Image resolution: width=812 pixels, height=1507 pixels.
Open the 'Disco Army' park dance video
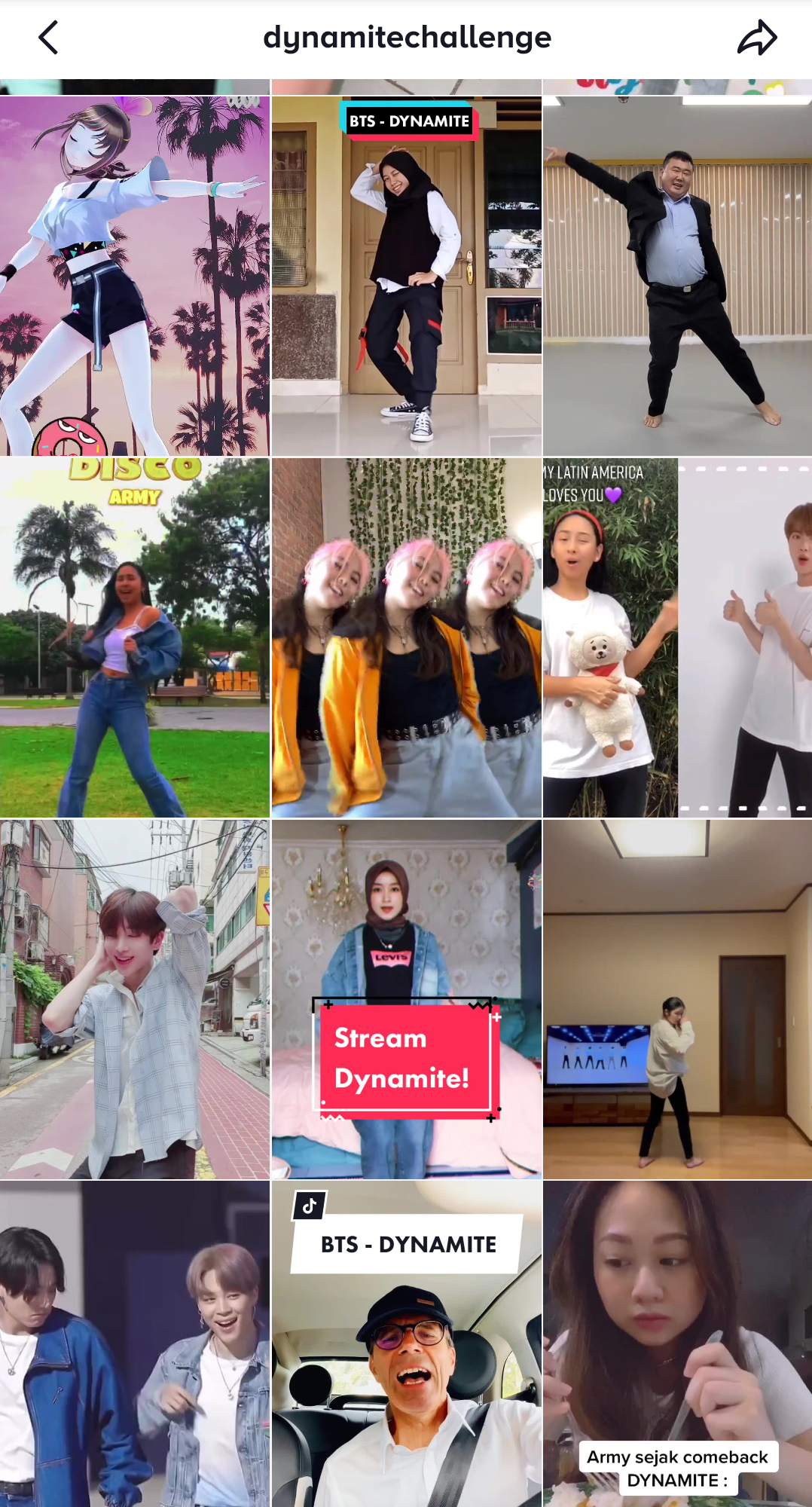(x=134, y=637)
